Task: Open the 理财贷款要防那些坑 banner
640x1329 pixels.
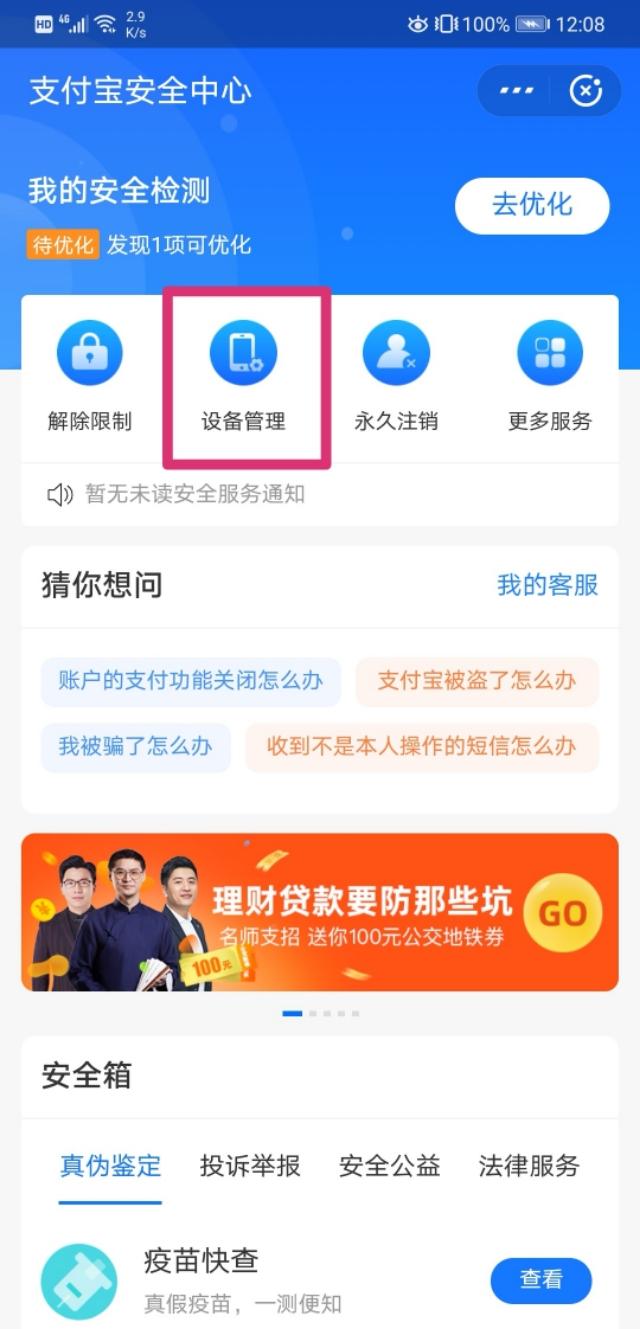Action: (x=320, y=912)
